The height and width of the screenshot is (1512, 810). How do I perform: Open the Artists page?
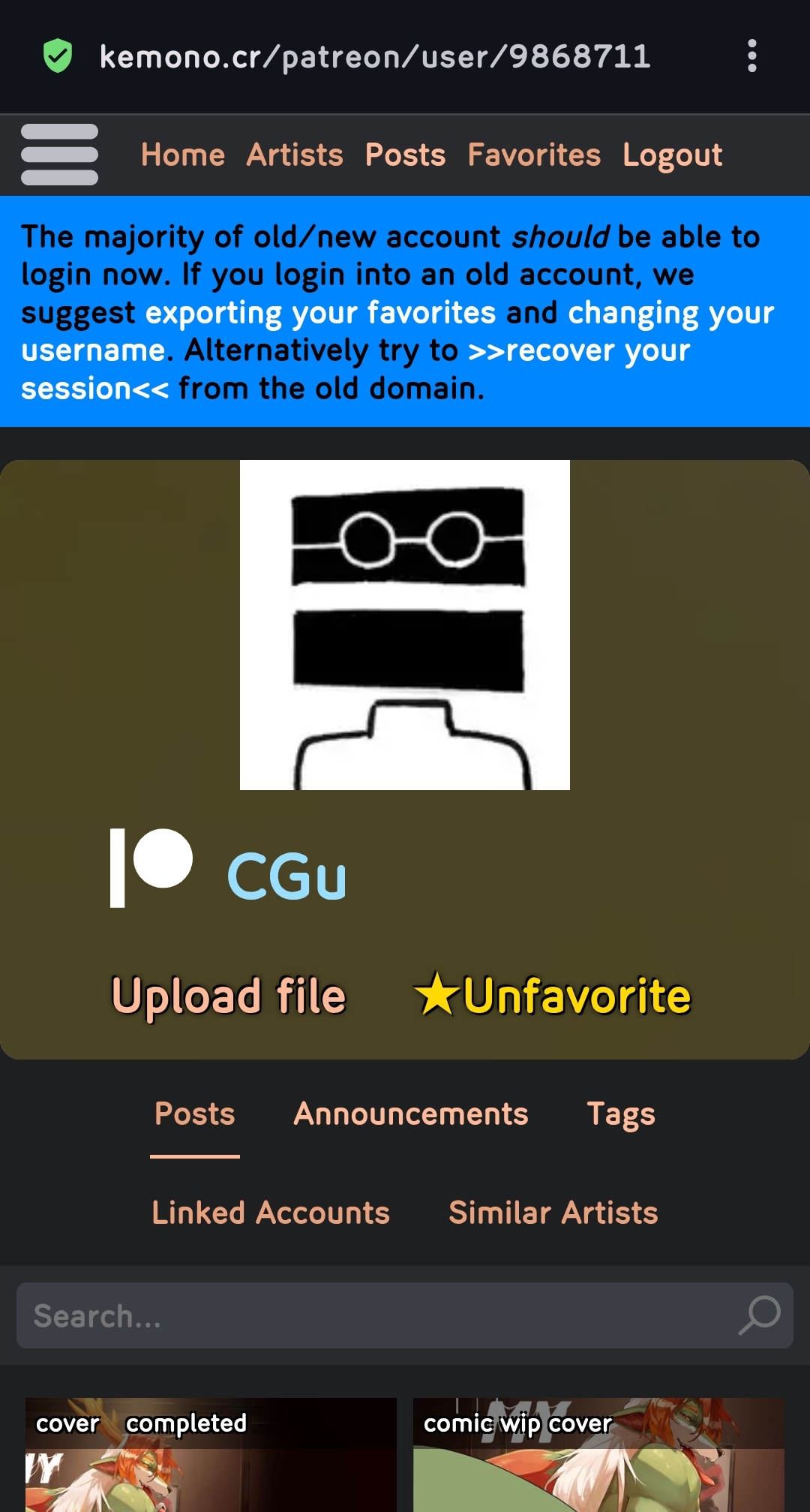pyautogui.click(x=295, y=155)
